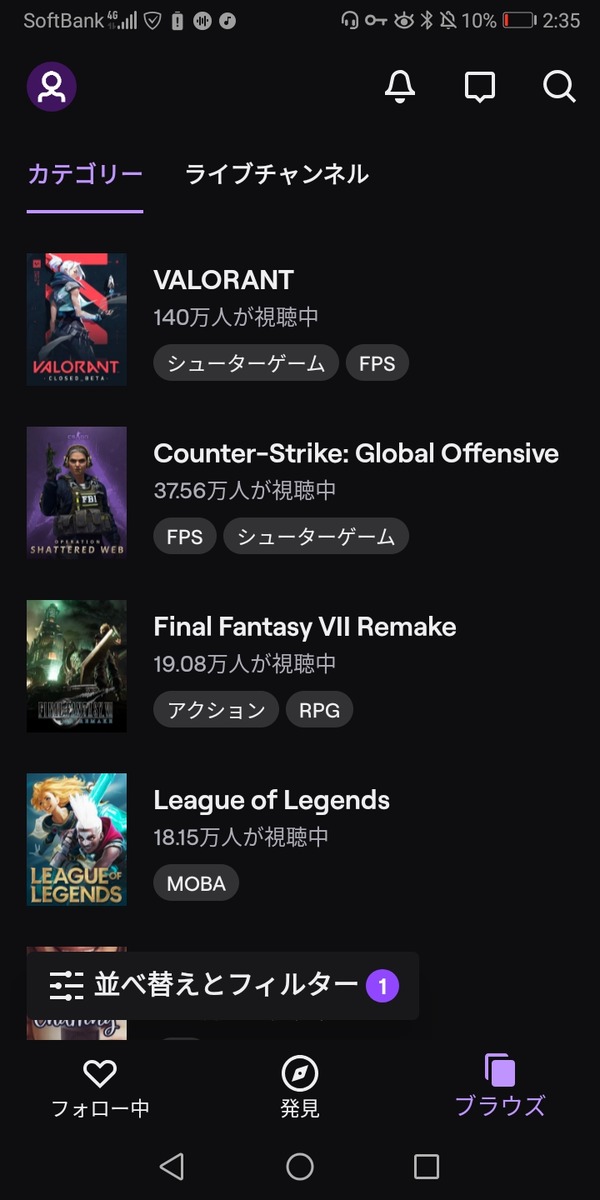Go to the フォロー中 tab

[x=100, y=1087]
